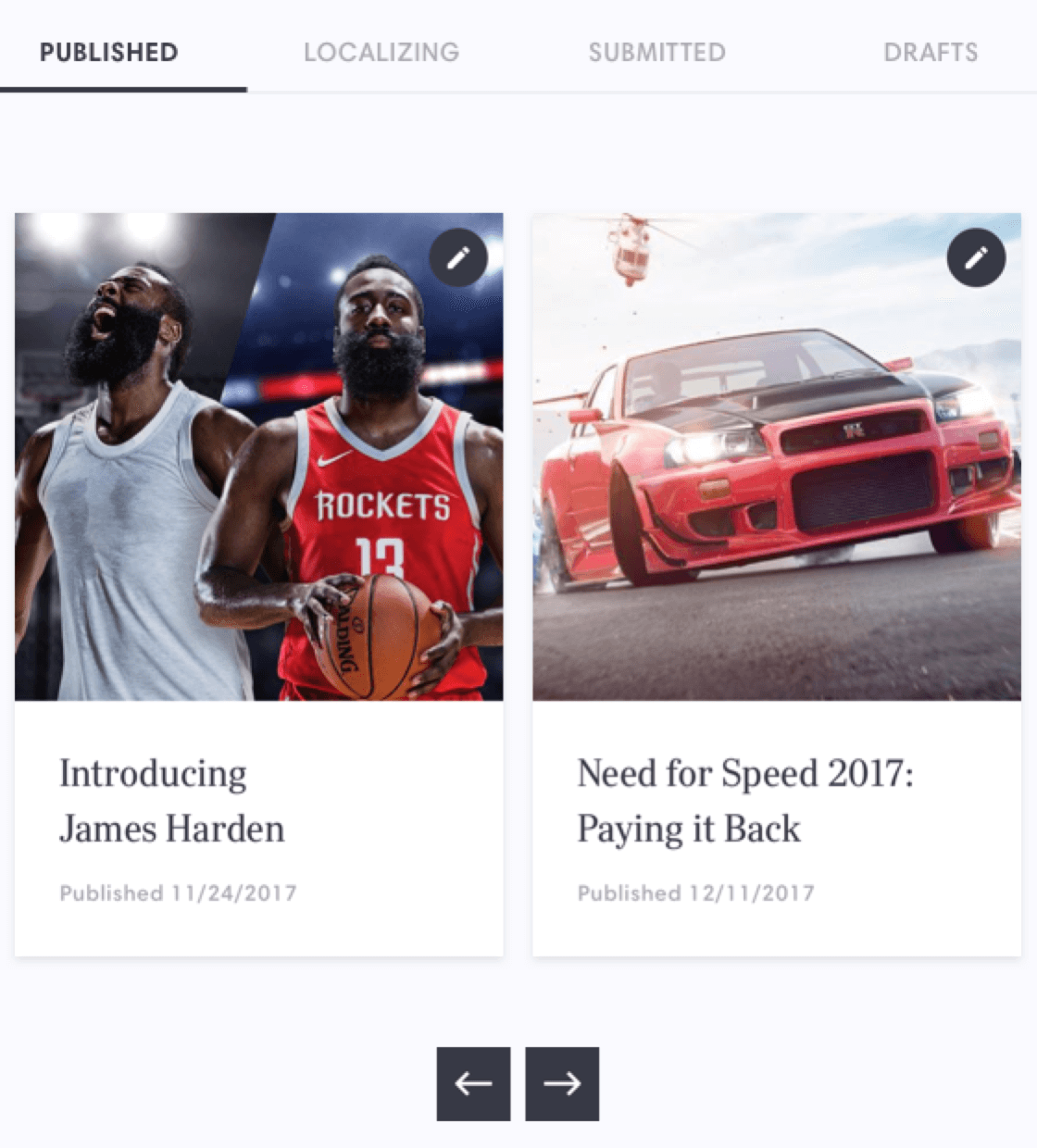Image resolution: width=1037 pixels, height=1148 pixels.
Task: Select the forward navigation arrow icon
Action: (x=562, y=1083)
